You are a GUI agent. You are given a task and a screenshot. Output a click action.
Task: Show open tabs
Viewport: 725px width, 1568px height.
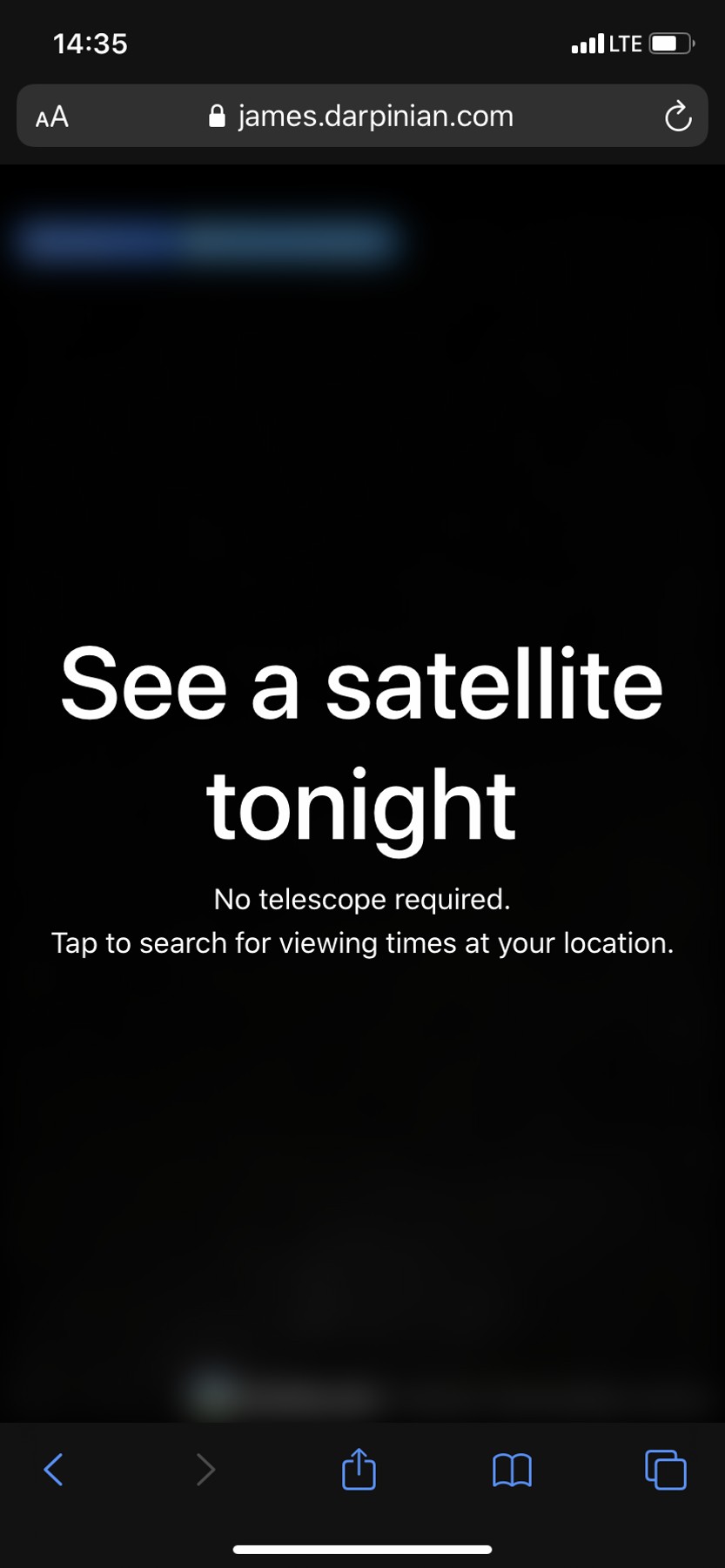pyautogui.click(x=665, y=1470)
